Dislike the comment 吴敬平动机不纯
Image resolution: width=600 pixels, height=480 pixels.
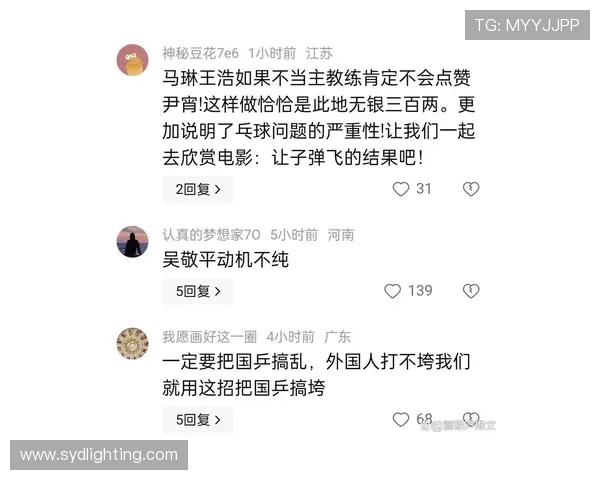click(x=471, y=291)
